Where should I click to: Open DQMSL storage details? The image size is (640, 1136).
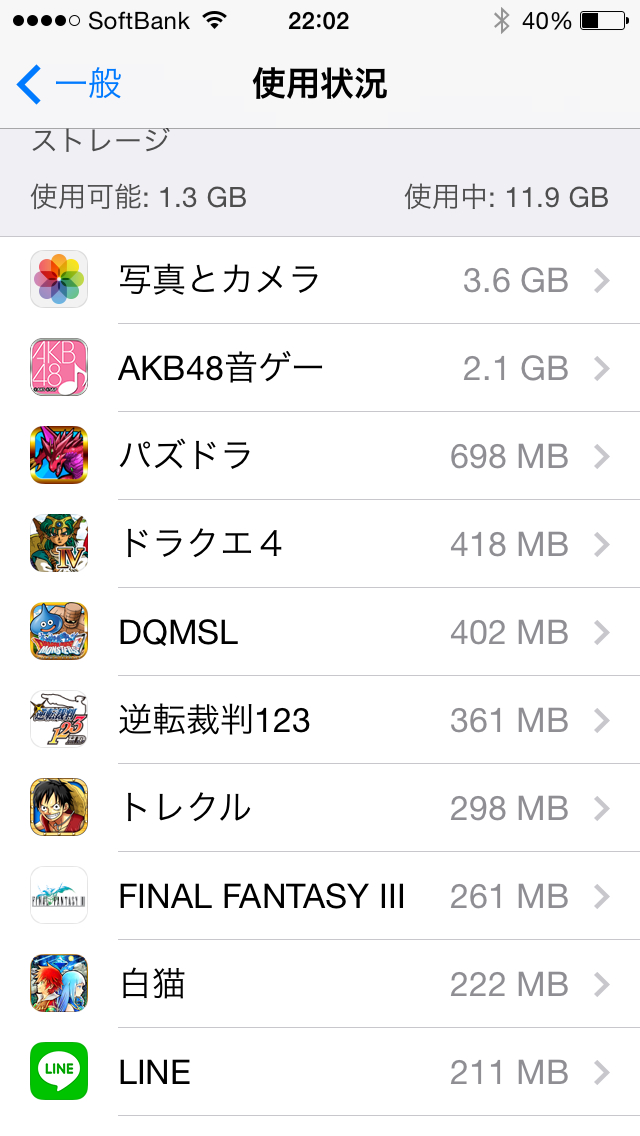point(320,633)
